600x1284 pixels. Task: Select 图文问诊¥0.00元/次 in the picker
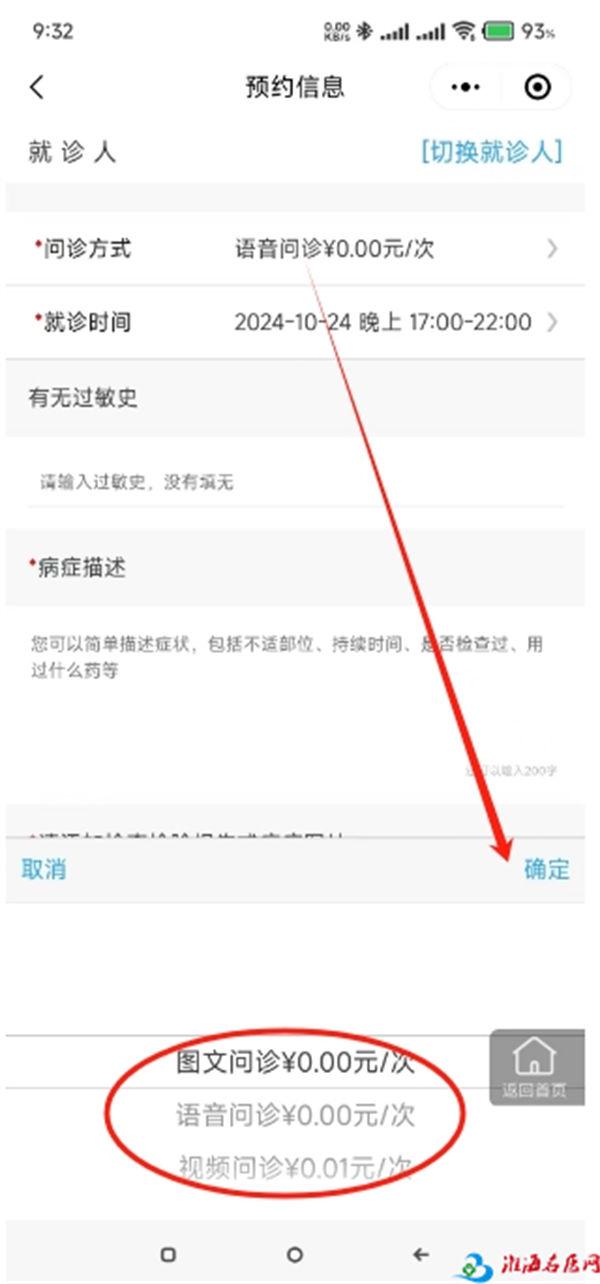[x=295, y=1062]
